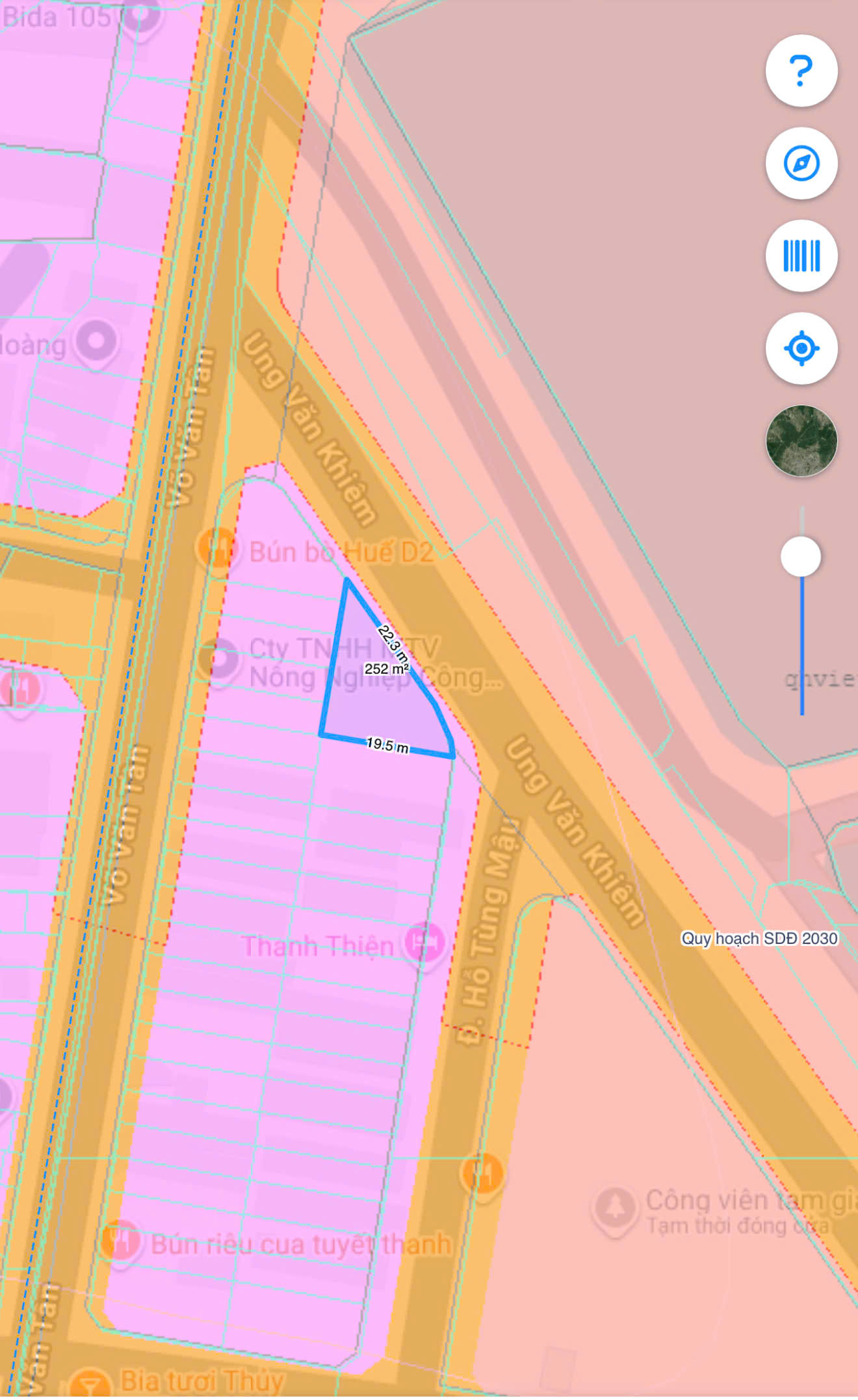Viewport: 858px width, 1400px height.
Task: Center map on my current location
Action: (801, 348)
